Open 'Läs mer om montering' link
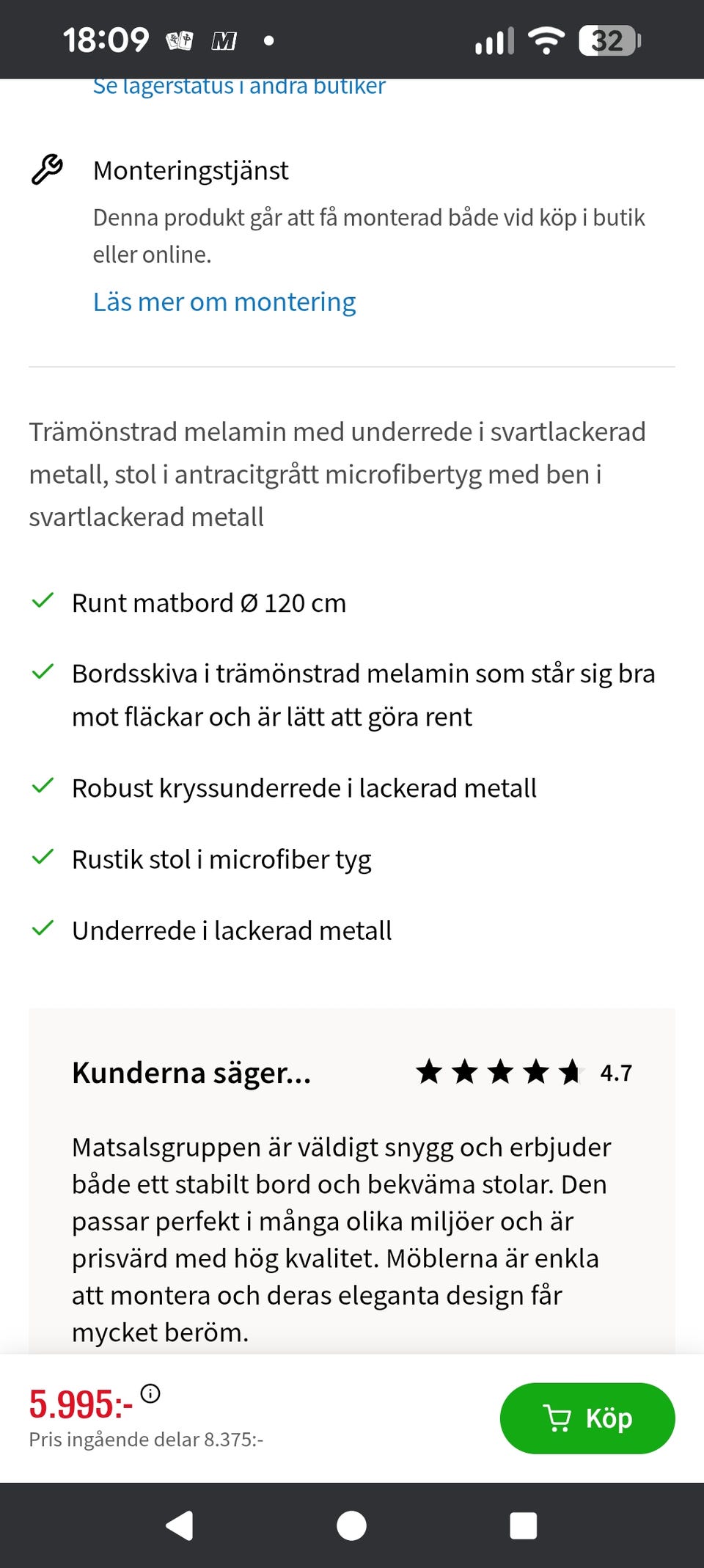 224,302
